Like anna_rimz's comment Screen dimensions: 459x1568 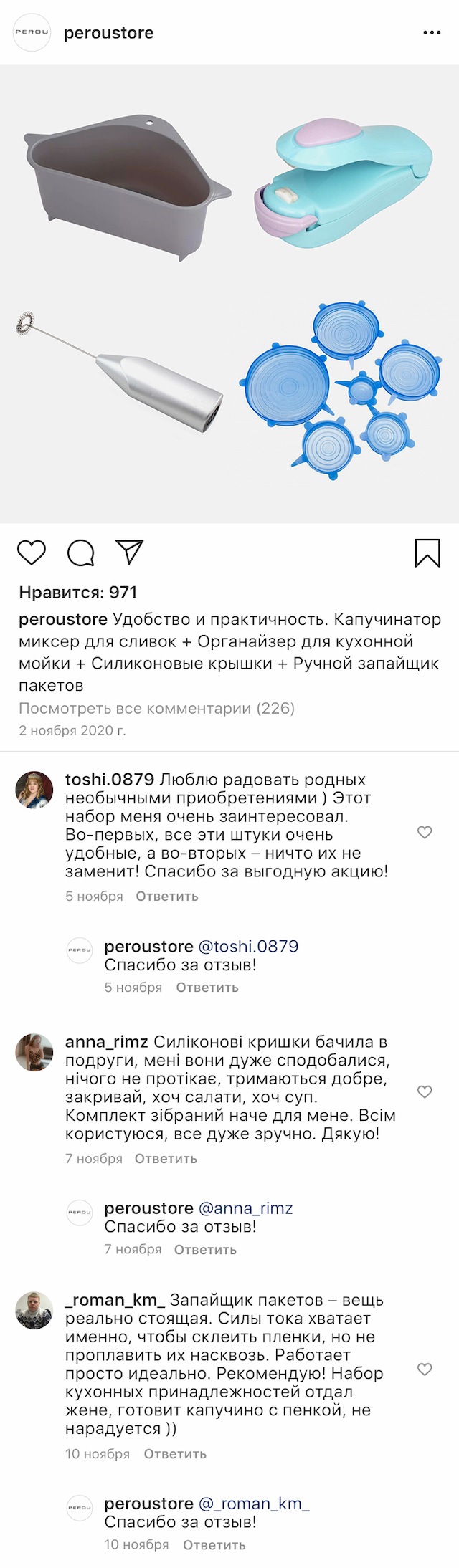point(425,1091)
